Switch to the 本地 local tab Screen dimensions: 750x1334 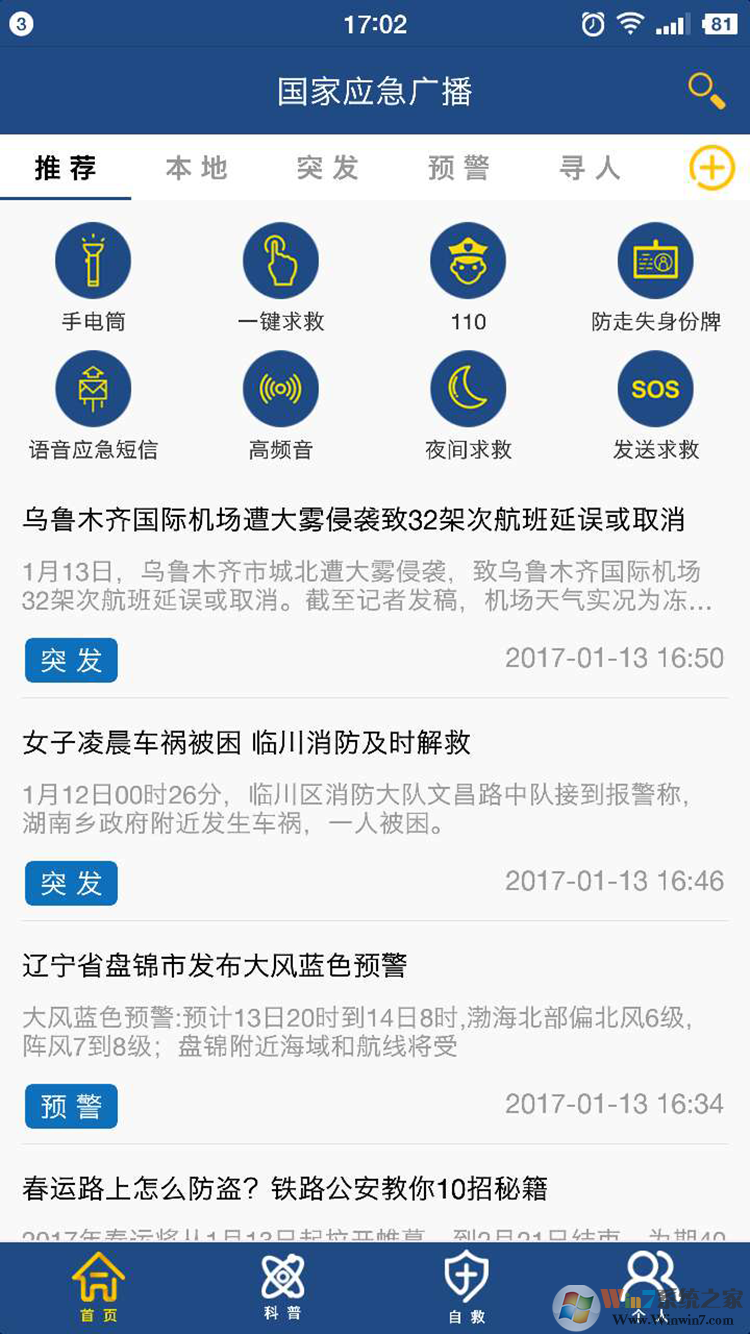coord(196,168)
